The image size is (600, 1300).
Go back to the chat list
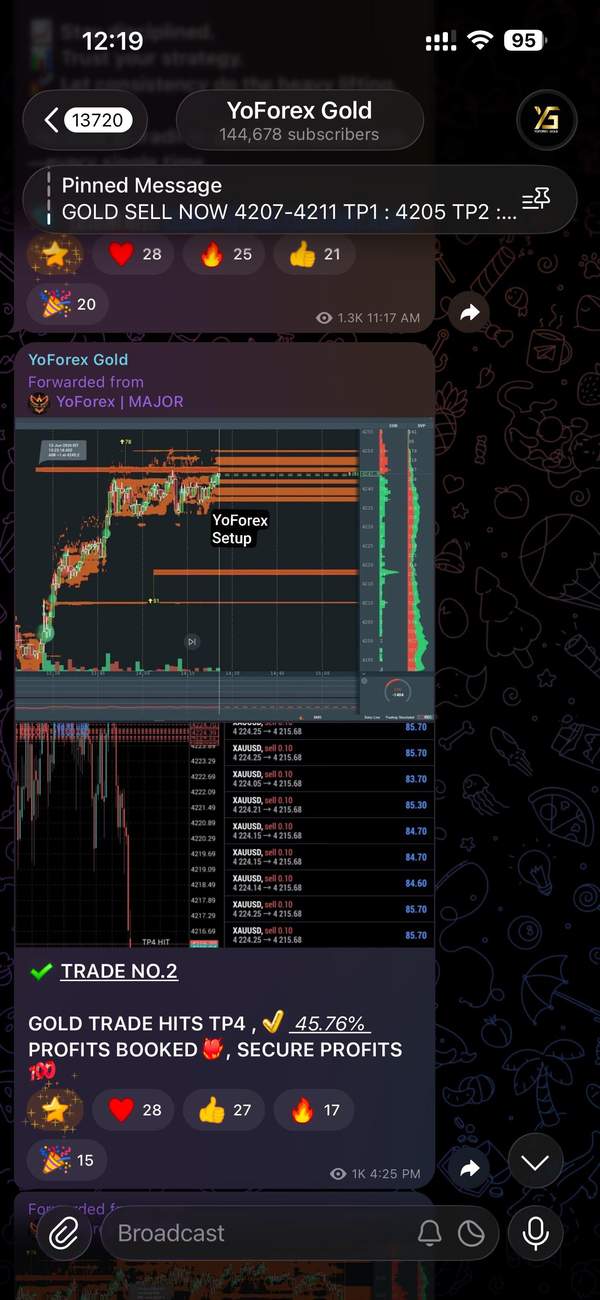tap(85, 121)
